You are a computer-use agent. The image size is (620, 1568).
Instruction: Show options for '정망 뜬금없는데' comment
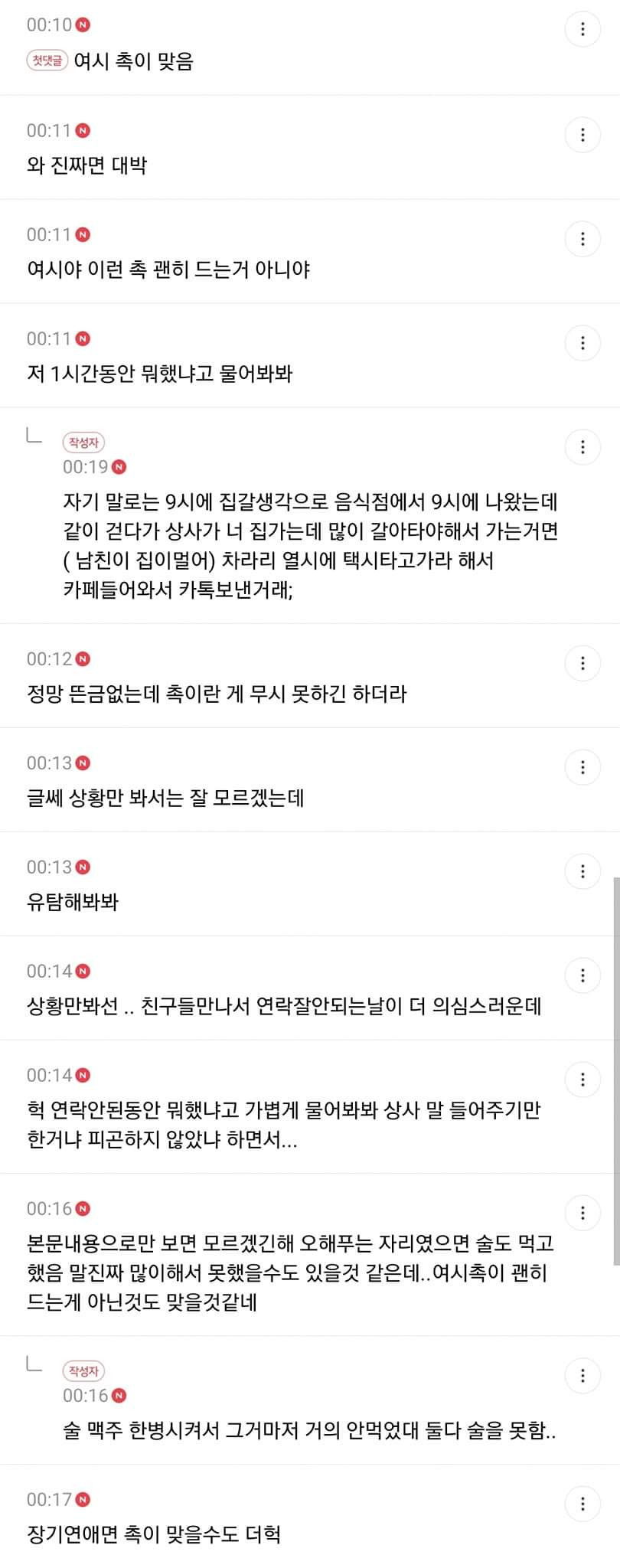[582, 663]
